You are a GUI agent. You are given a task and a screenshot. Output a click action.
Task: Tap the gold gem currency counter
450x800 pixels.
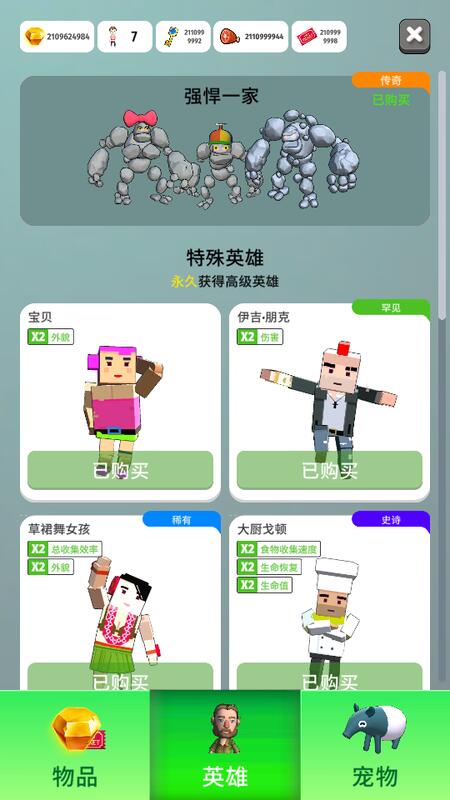coord(57,37)
